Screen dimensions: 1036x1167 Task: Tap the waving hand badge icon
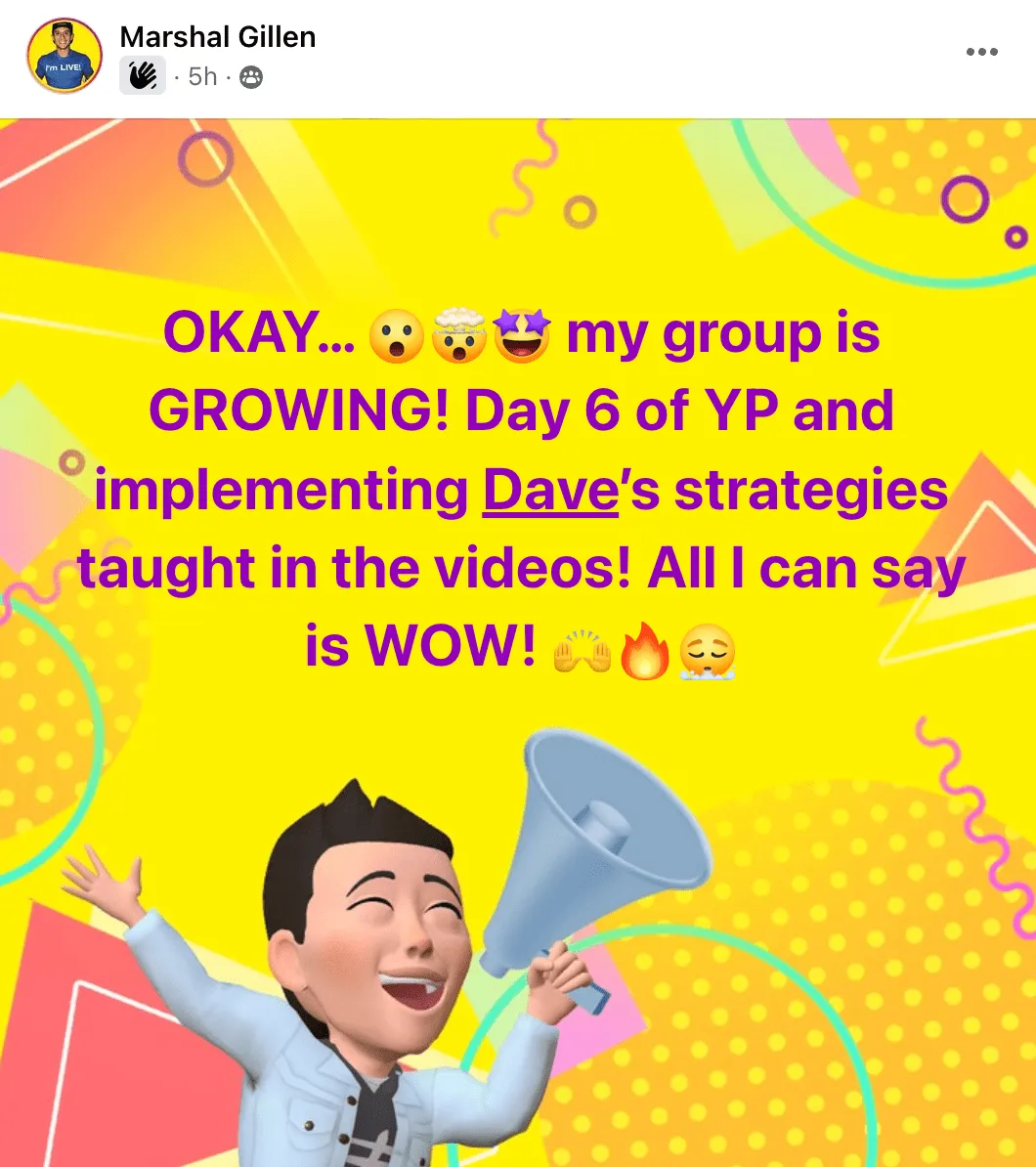coord(142,75)
